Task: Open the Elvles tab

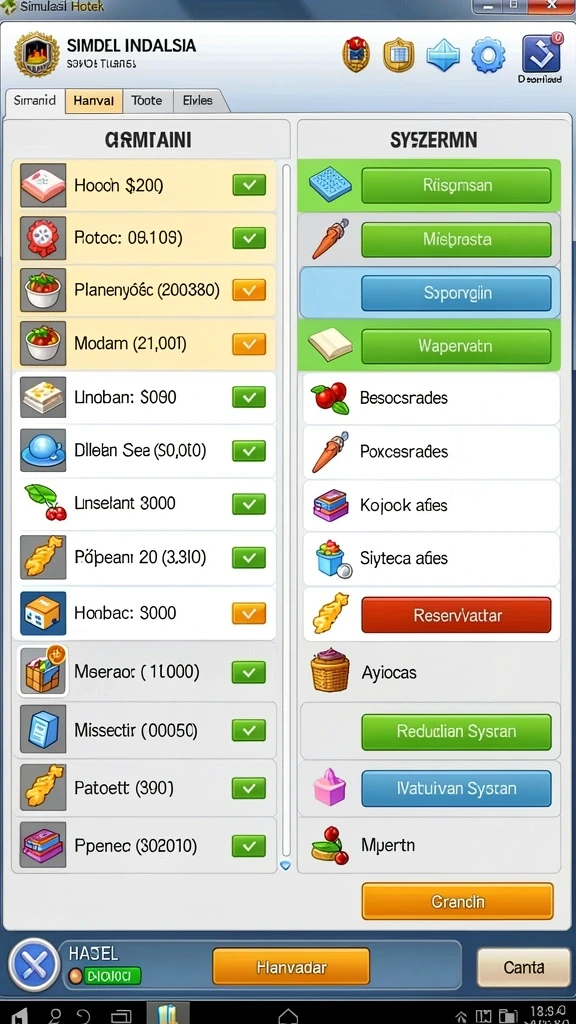Action: (x=197, y=101)
